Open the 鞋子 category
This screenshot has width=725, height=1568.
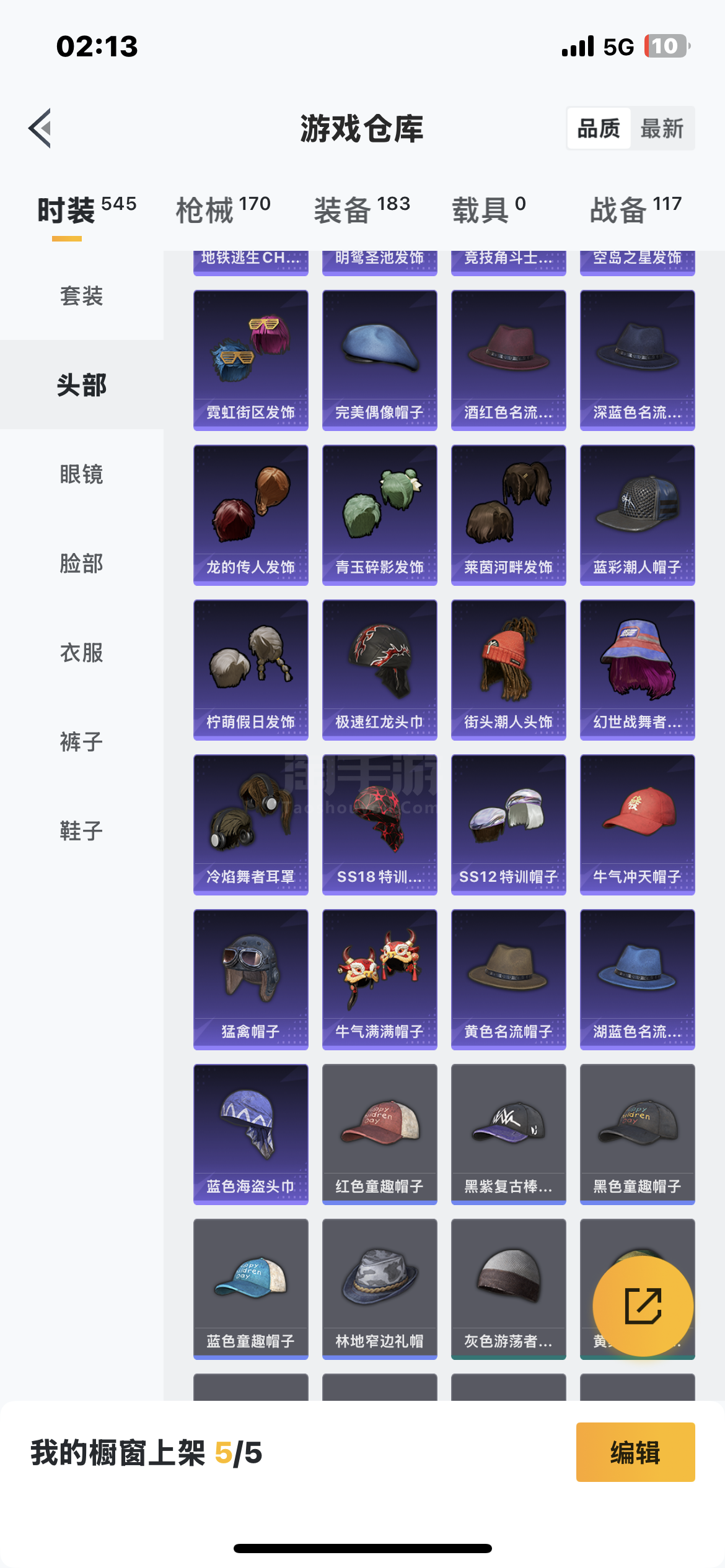[x=81, y=831]
